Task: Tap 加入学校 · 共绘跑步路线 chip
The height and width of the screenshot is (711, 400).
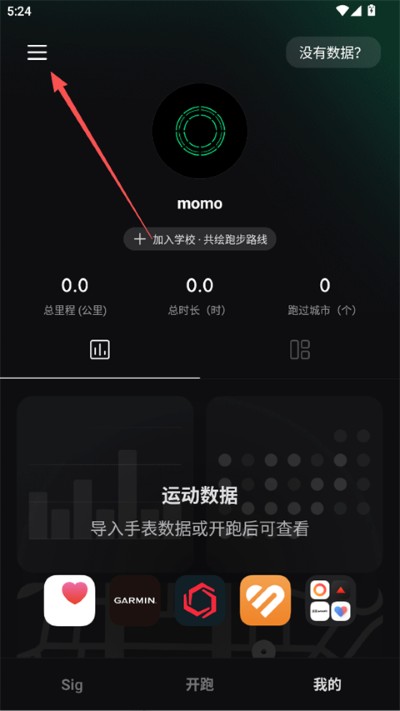Action: point(200,239)
